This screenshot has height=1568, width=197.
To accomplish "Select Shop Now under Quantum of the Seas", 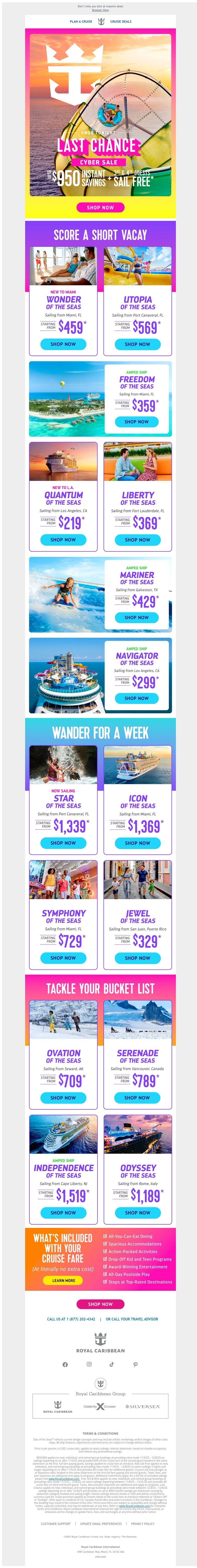I will [x=63, y=539].
